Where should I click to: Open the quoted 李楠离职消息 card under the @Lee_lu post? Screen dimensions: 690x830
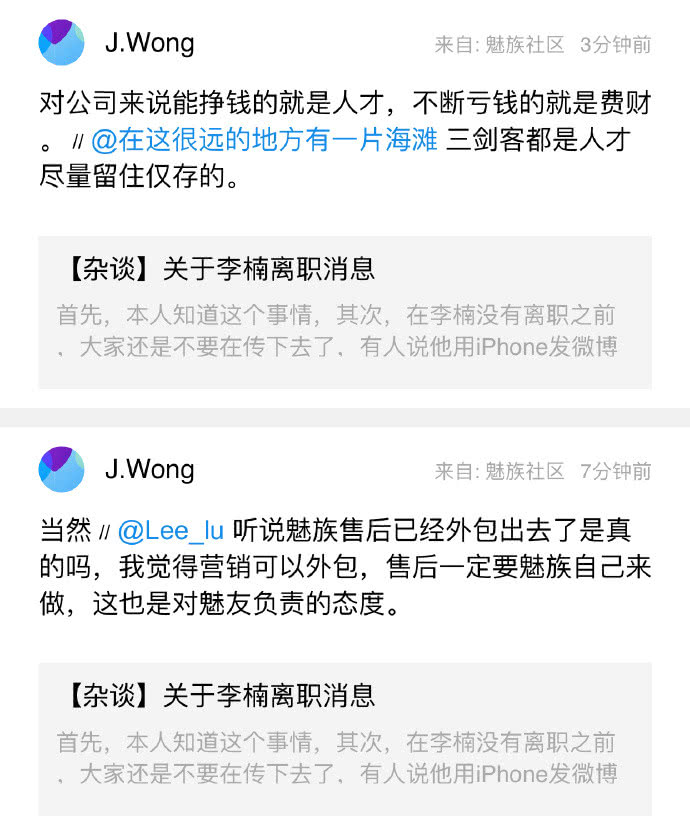coord(344,738)
